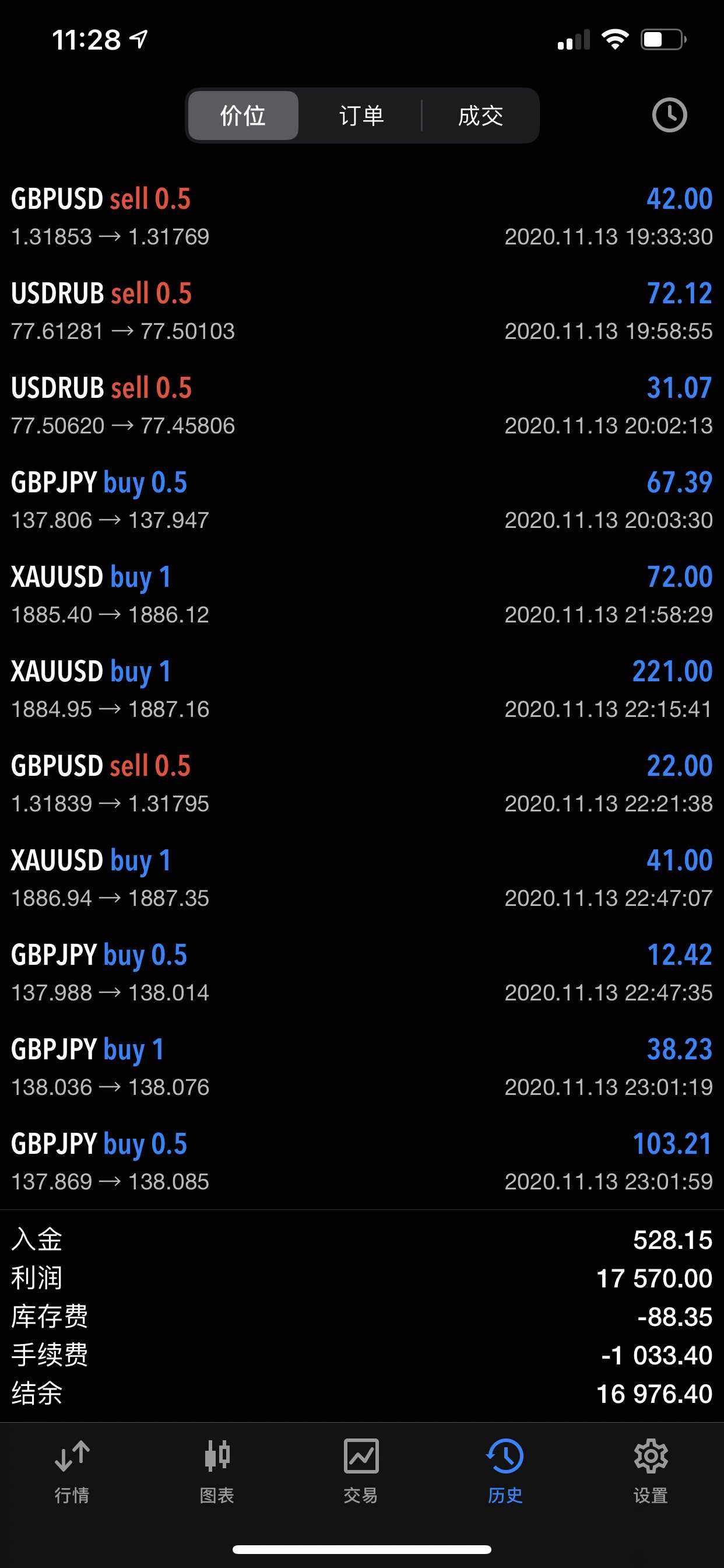Screen dimensions: 724x1568
Task: Expand the GBPJPY buy 1 trade with 38.23 profit
Action: [x=362, y=1067]
